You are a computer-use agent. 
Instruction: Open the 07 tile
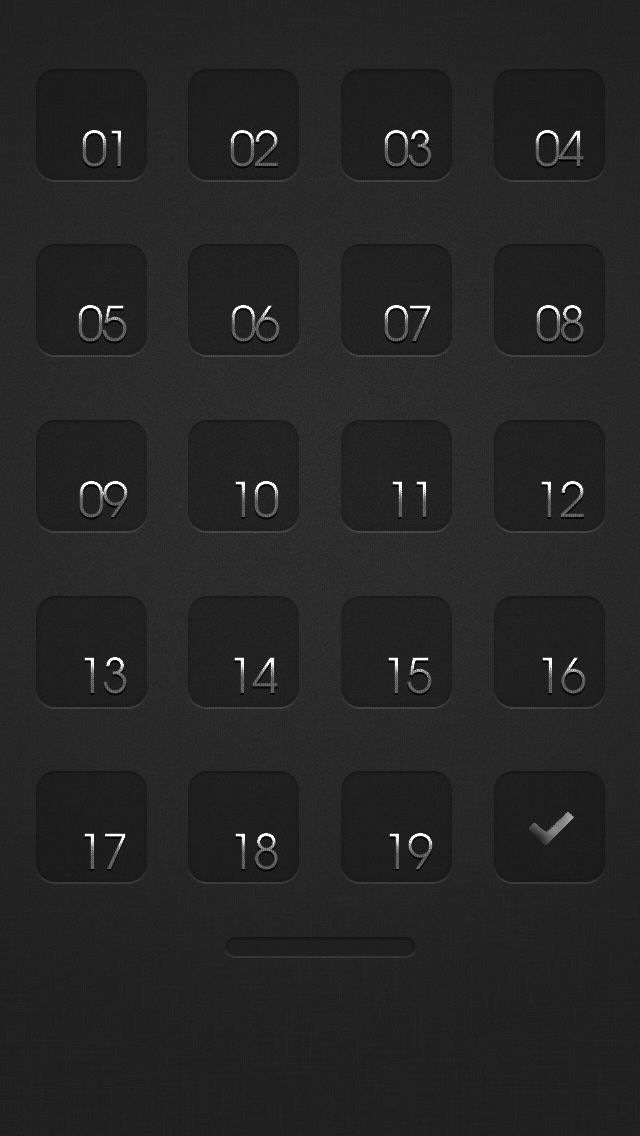tap(396, 300)
